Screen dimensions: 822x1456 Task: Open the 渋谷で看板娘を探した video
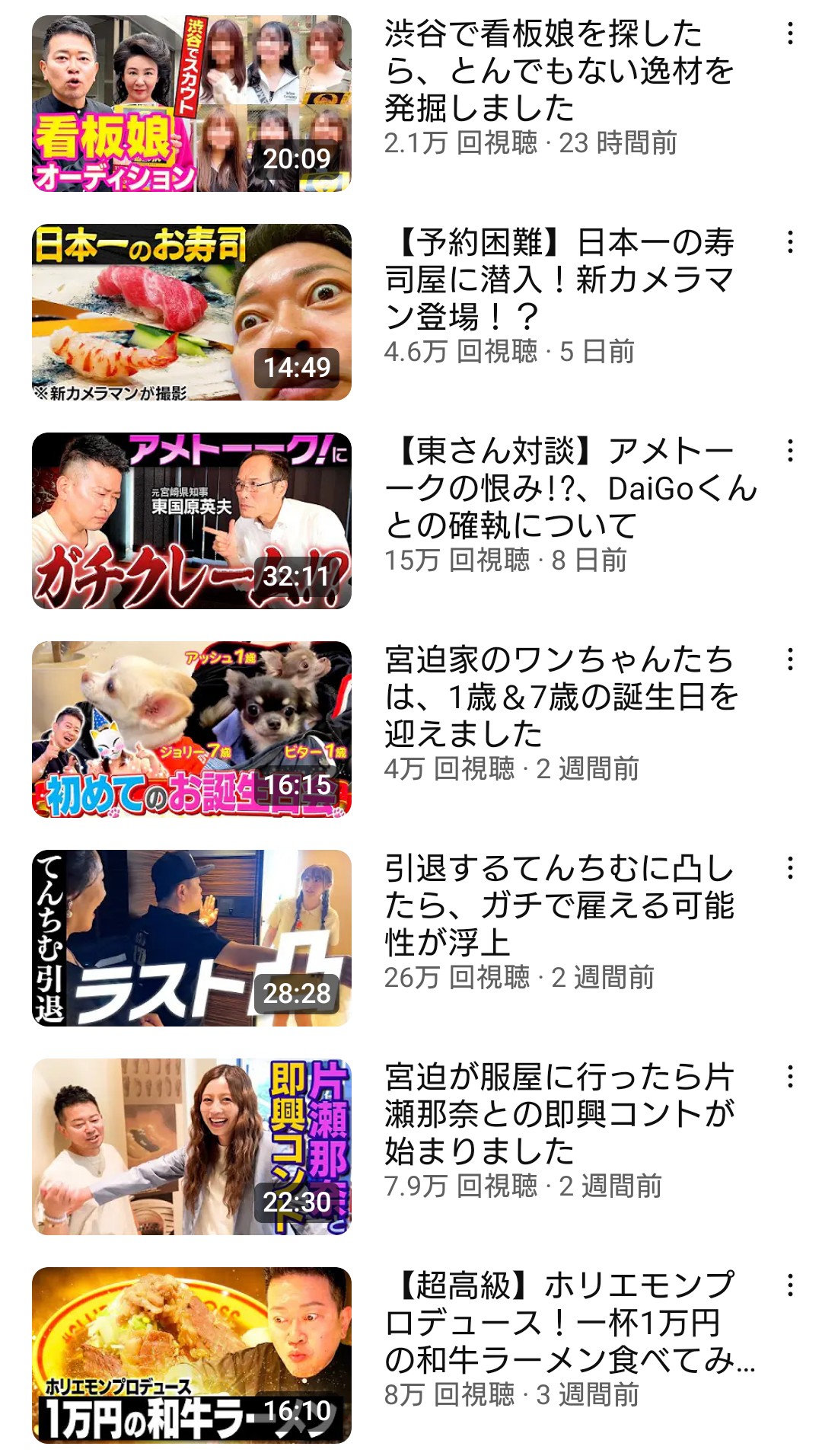192,104
